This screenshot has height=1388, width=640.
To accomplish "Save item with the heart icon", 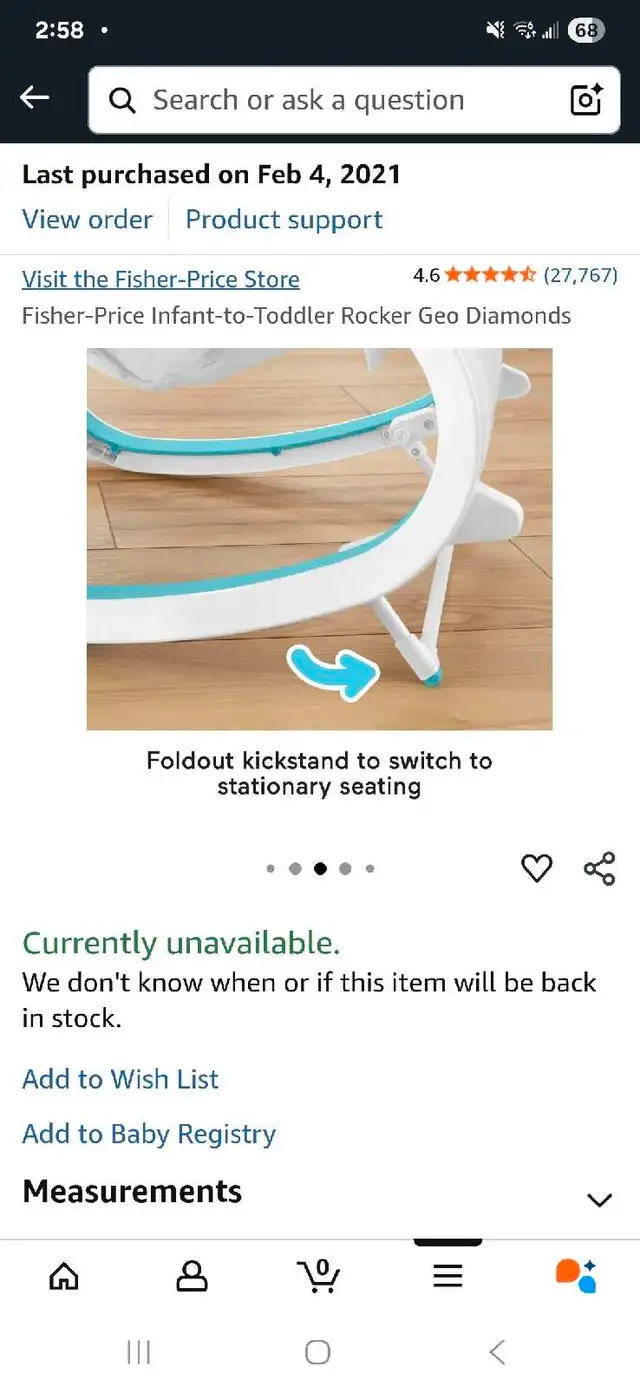I will pos(537,869).
